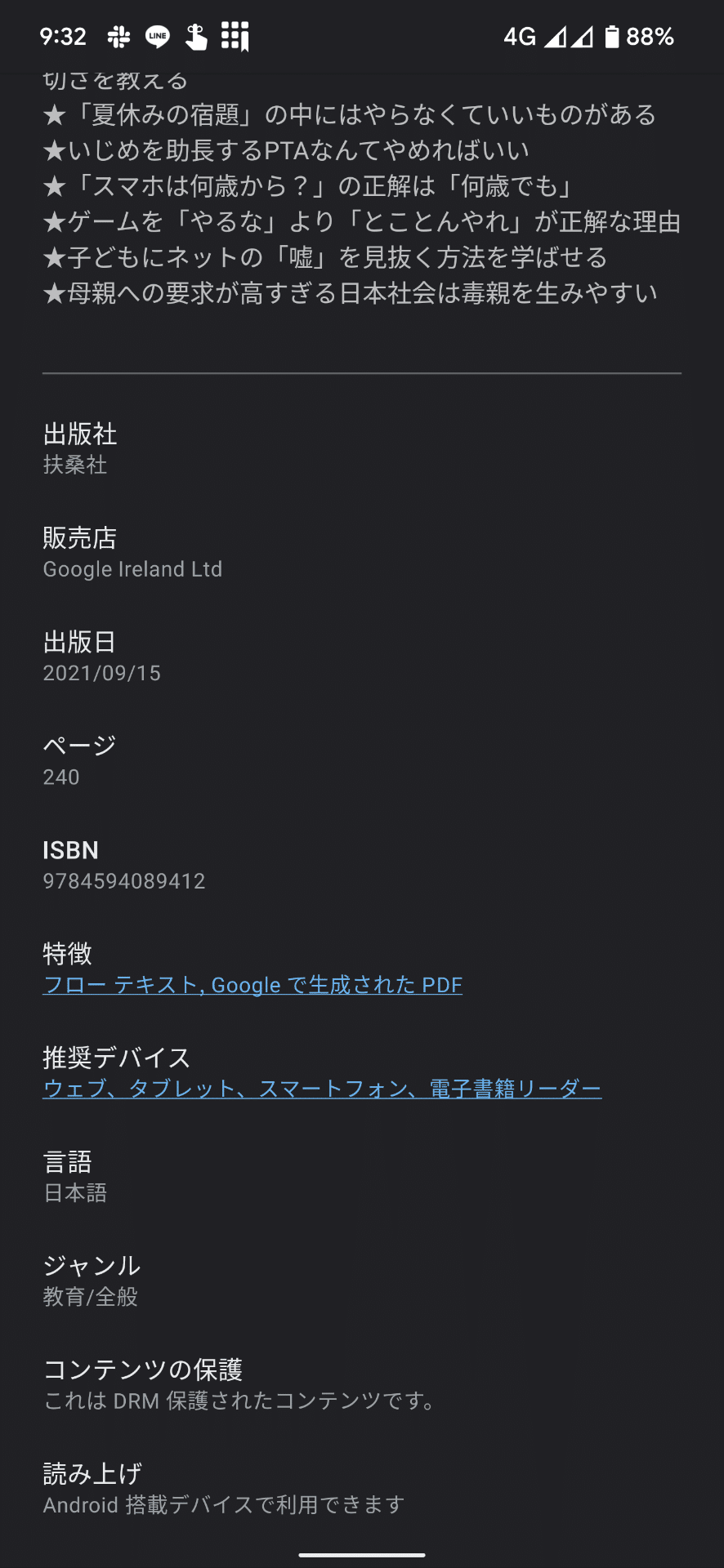
Task: Select the ISBN number 9784594089412
Action: pyautogui.click(x=124, y=881)
